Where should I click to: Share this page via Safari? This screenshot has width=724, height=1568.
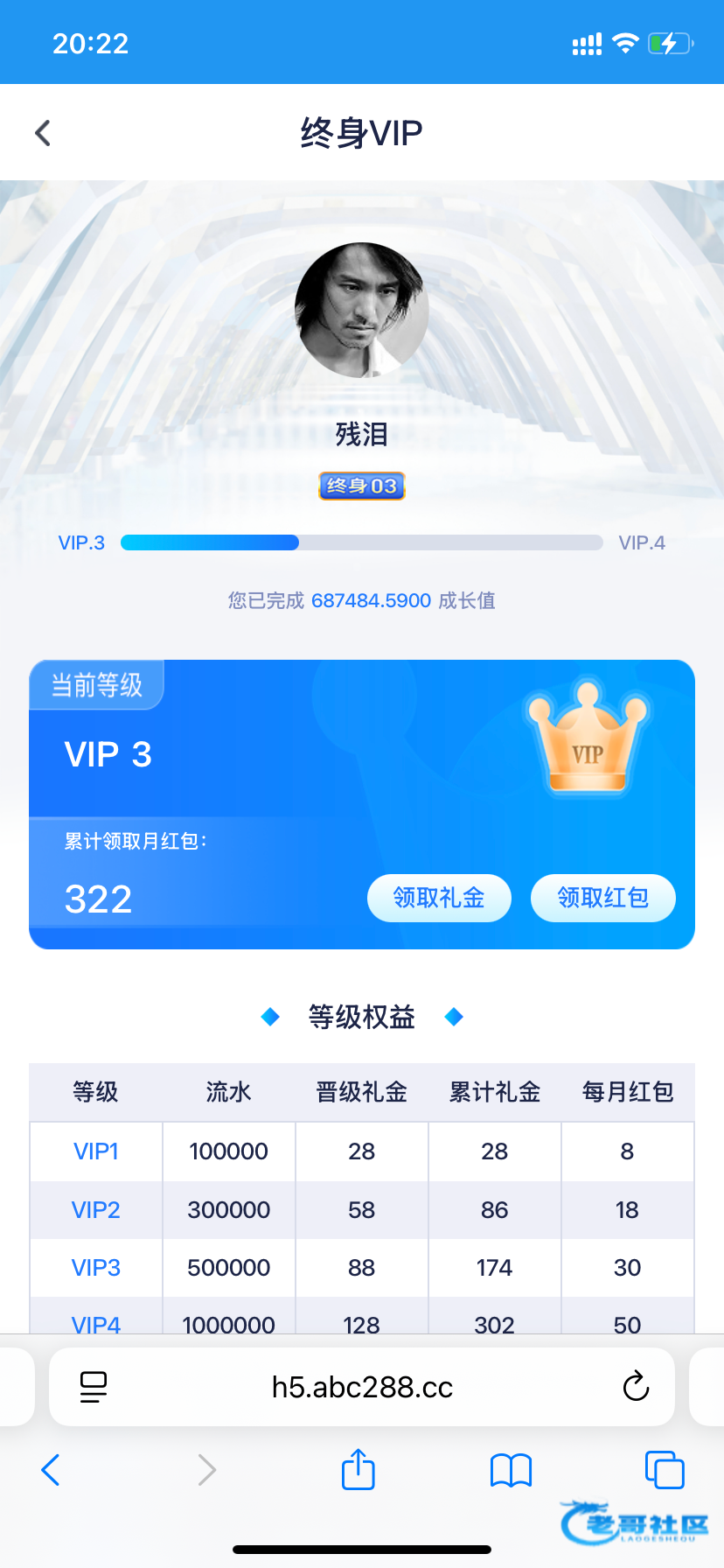(x=359, y=1470)
